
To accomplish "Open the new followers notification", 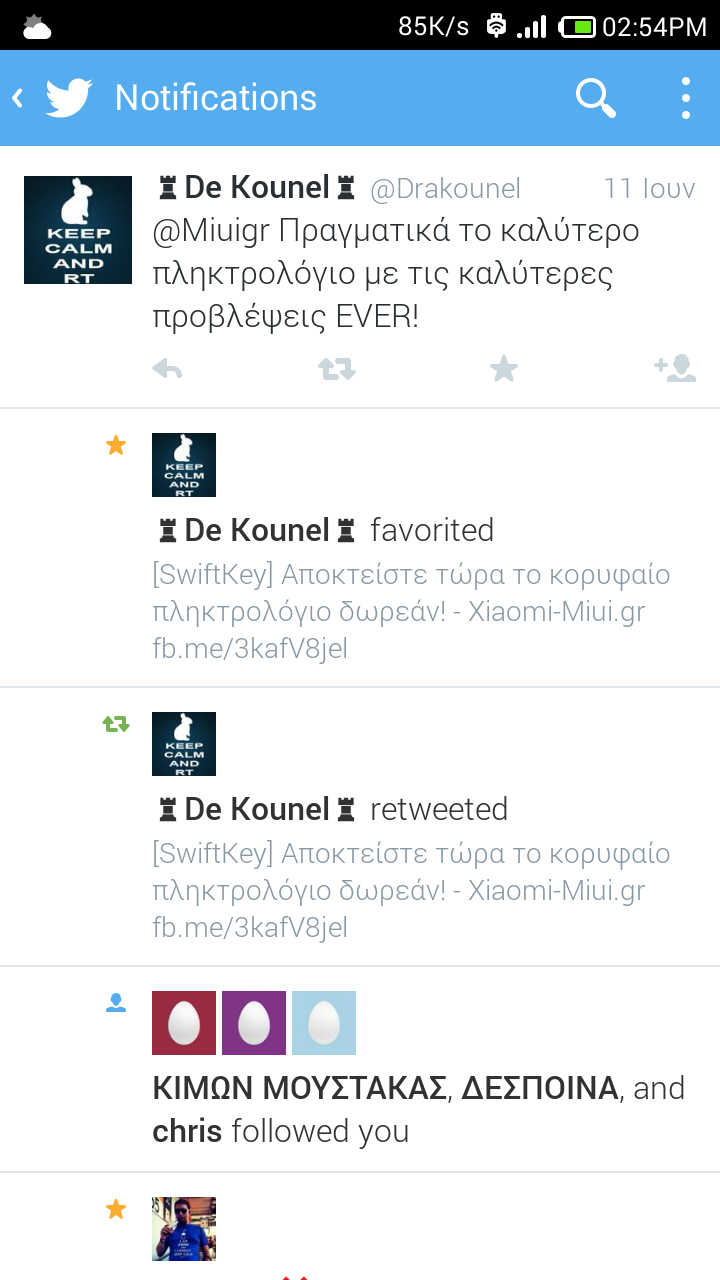I will point(418,1109).
